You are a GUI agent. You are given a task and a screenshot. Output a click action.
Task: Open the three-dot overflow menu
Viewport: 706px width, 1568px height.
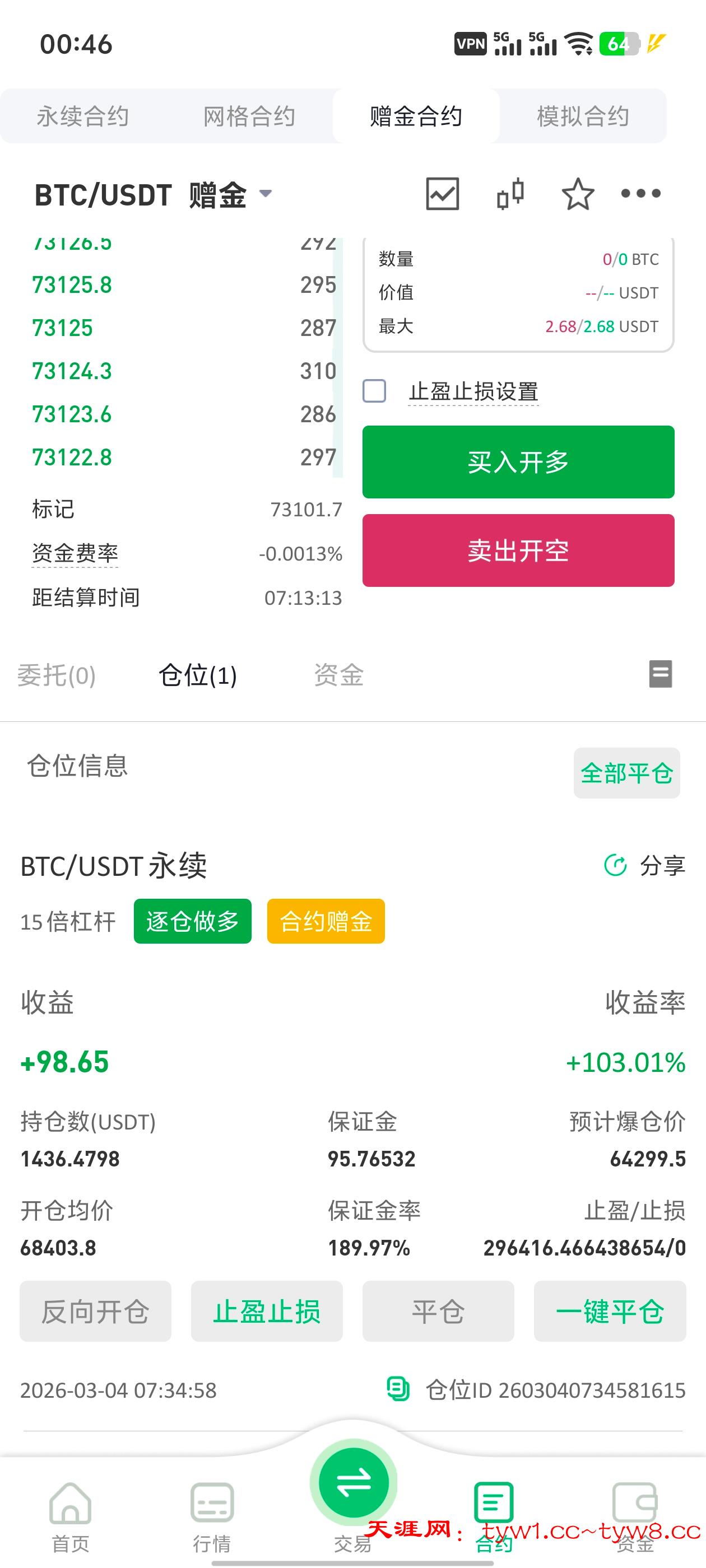click(x=641, y=194)
